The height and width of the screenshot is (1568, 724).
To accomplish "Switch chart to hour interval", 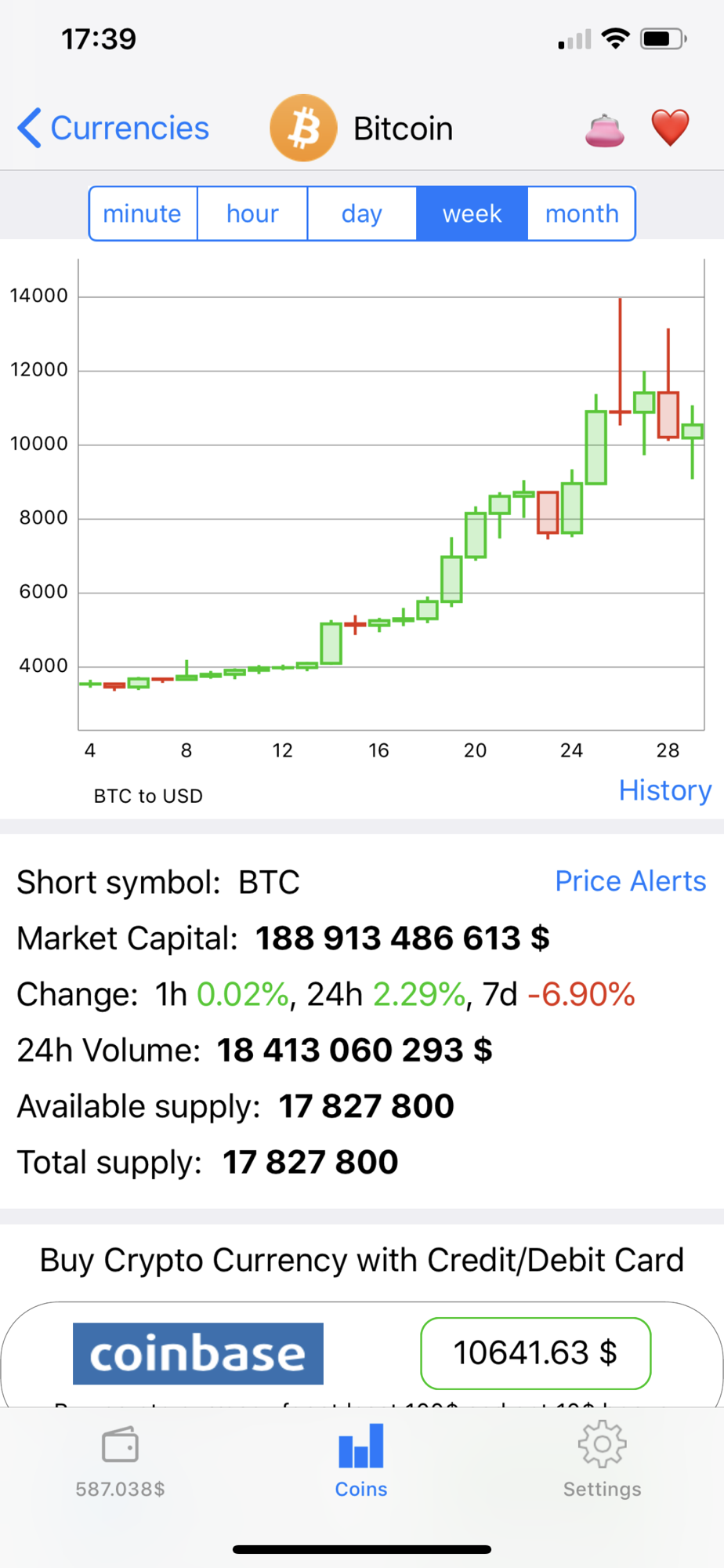I will tap(252, 213).
